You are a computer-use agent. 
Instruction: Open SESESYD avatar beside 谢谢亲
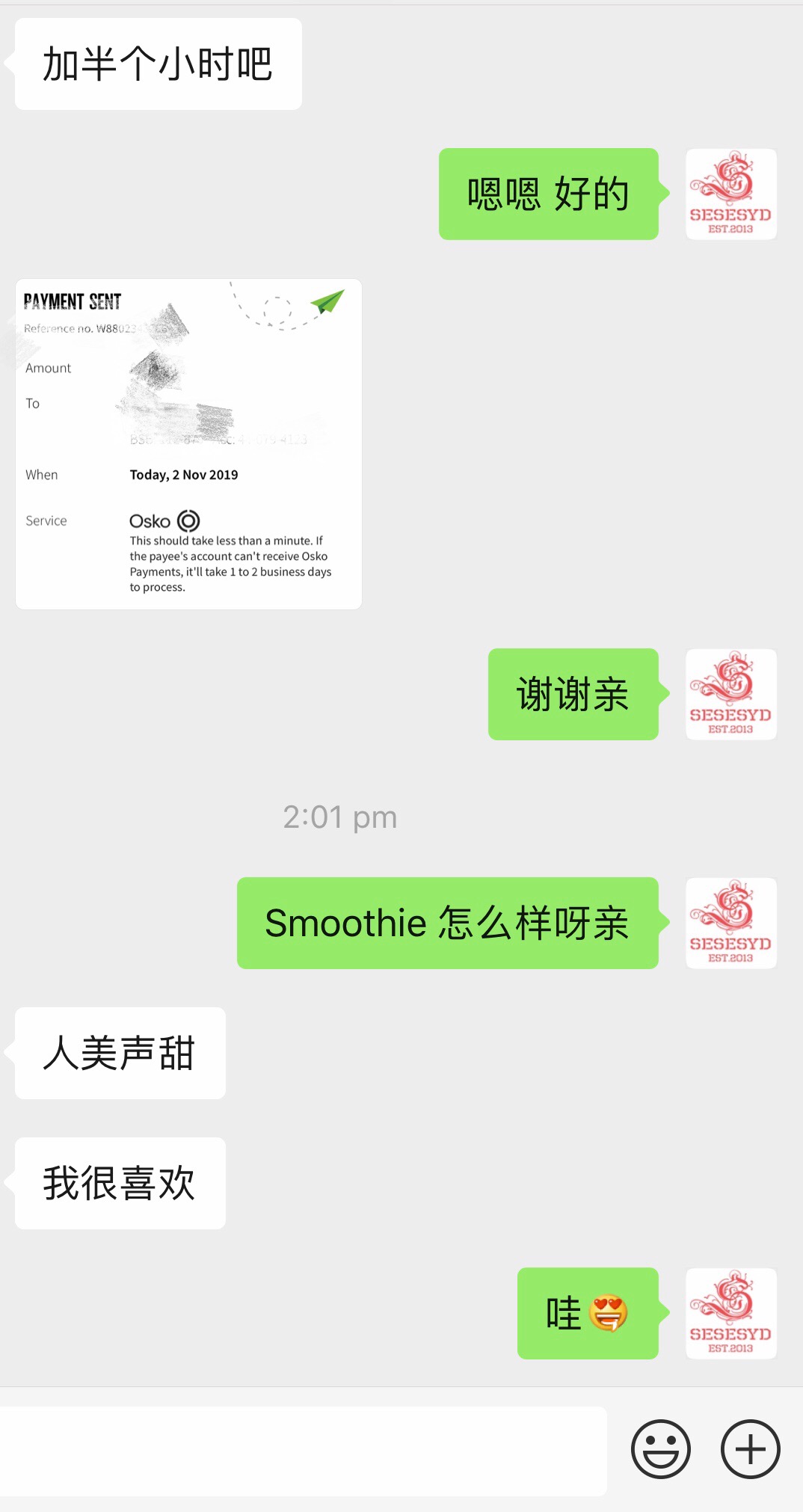[x=730, y=695]
